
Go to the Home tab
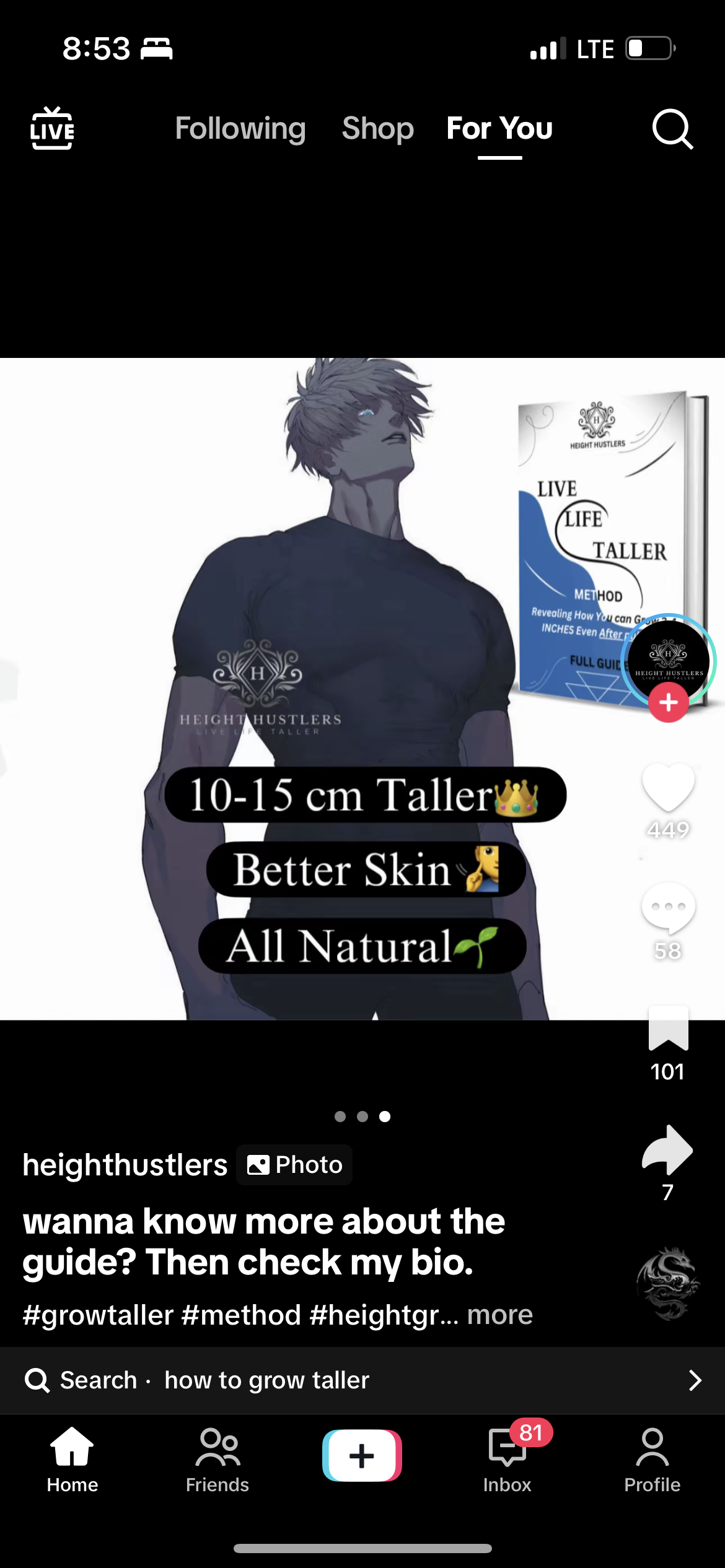(x=72, y=1458)
